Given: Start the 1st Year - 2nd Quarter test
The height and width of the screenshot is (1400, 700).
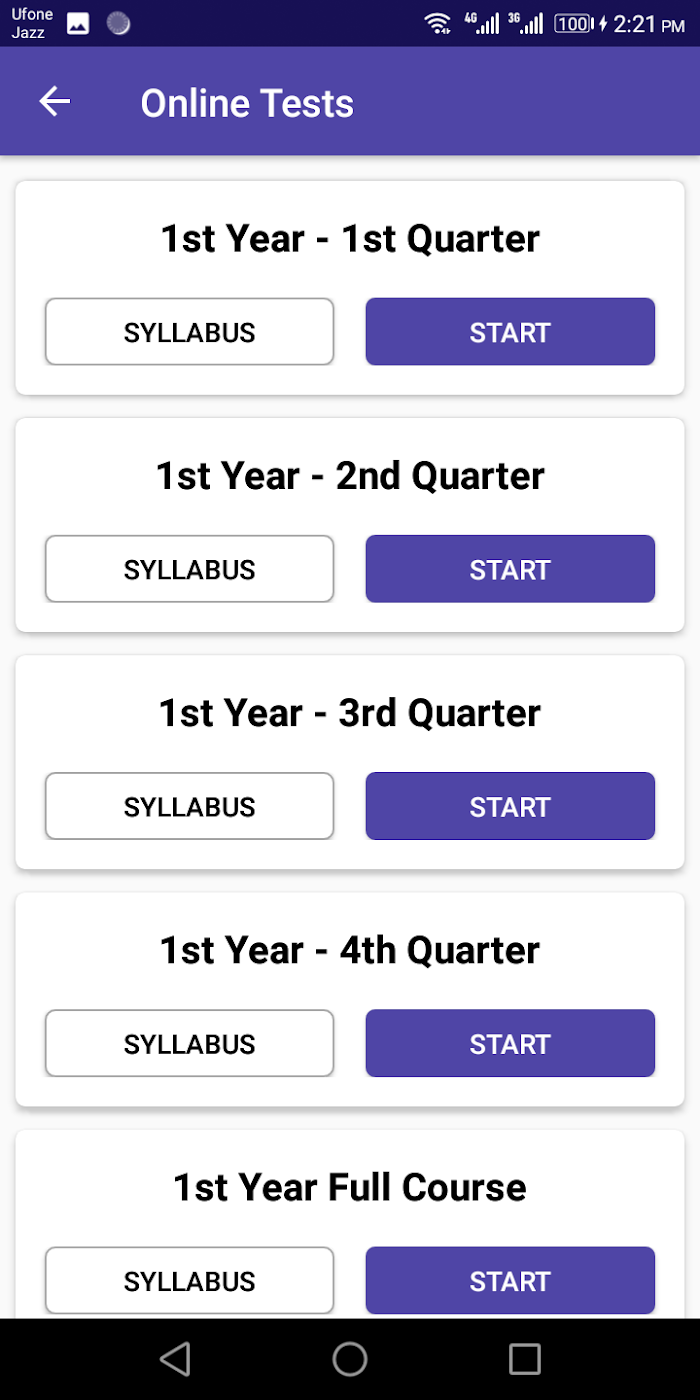Looking at the screenshot, I should 510,569.
